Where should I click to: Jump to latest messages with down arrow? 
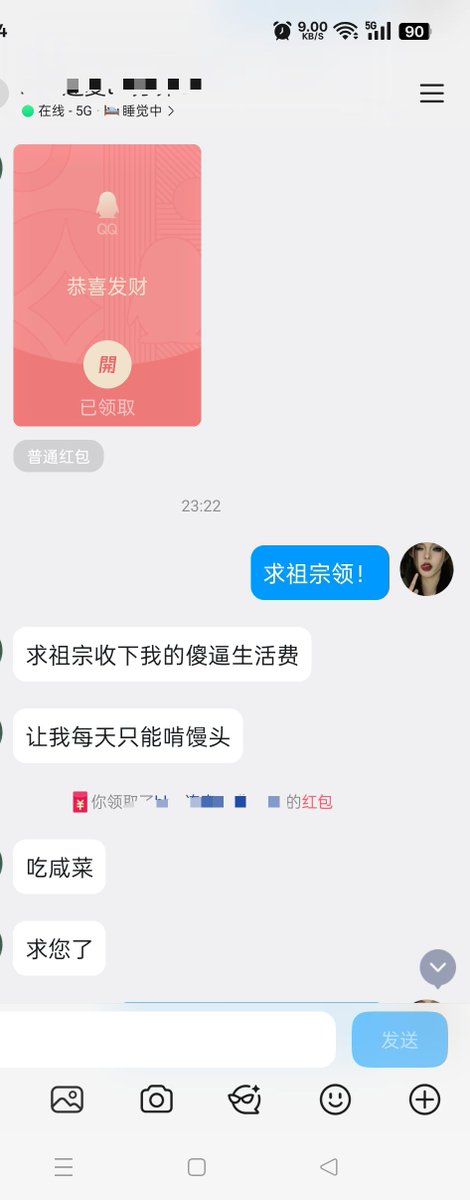click(438, 968)
